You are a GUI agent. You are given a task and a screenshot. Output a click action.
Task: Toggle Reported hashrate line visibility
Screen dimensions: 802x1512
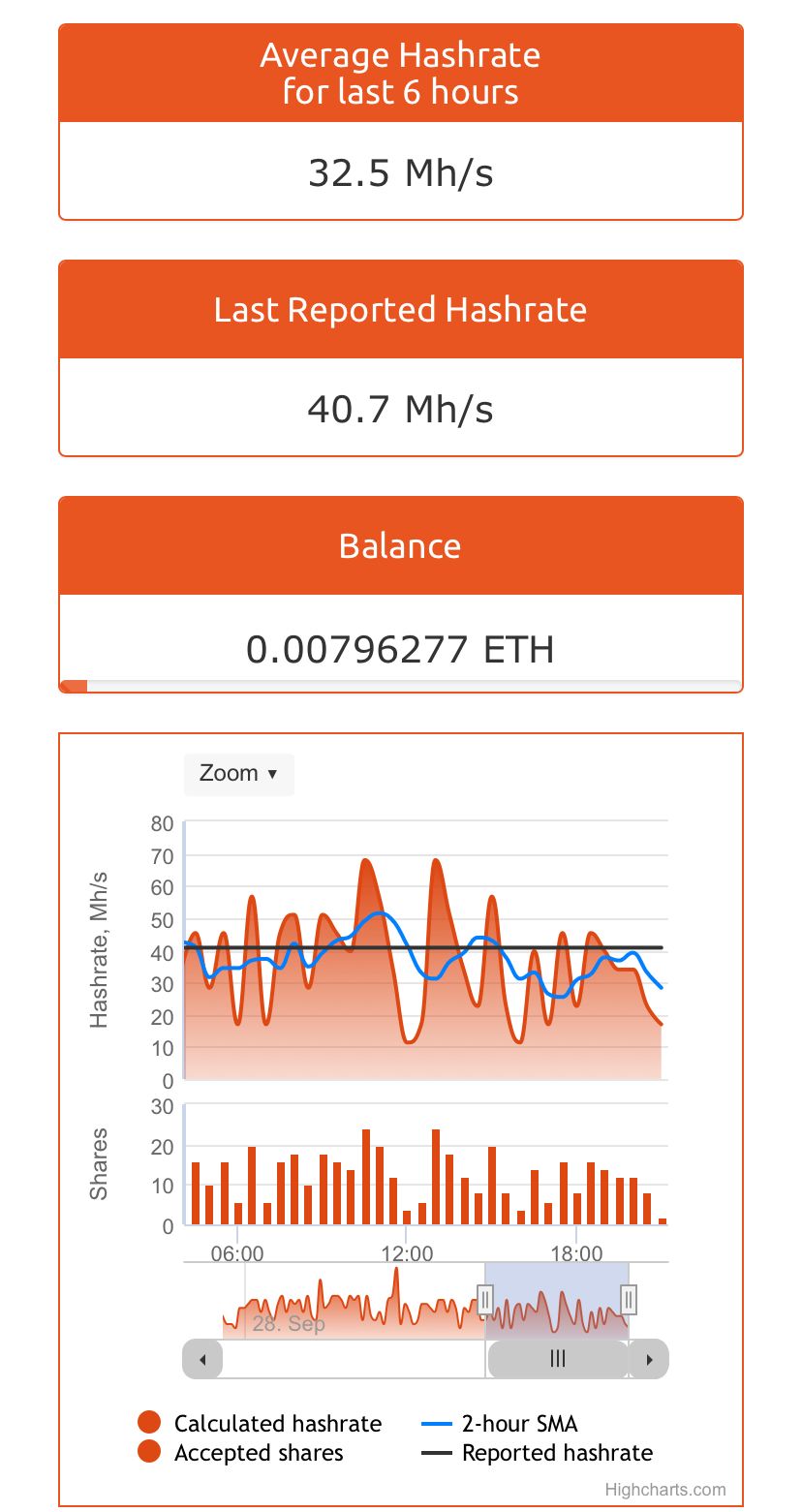click(556, 1453)
